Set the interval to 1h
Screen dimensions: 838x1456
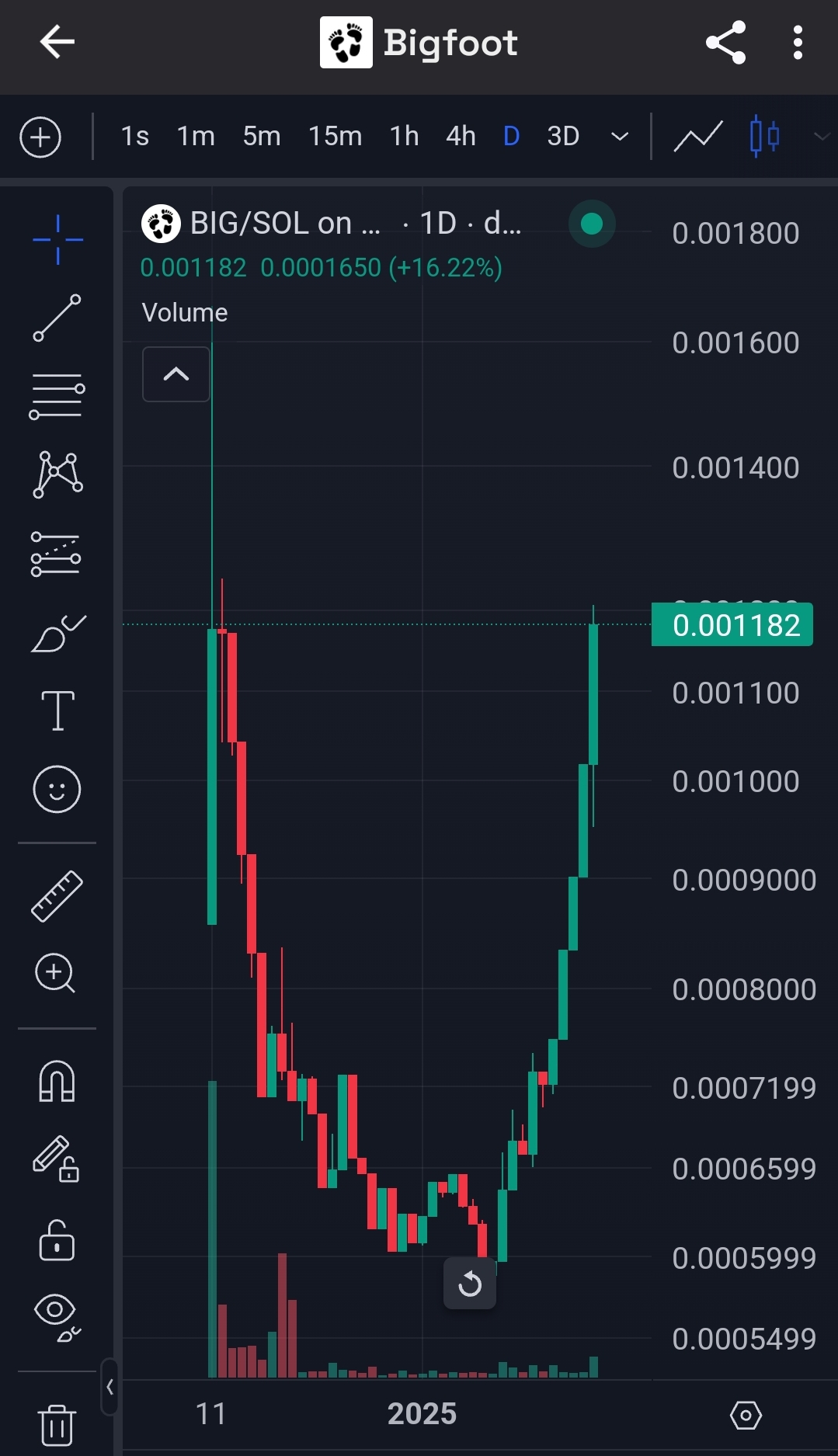[x=404, y=137]
